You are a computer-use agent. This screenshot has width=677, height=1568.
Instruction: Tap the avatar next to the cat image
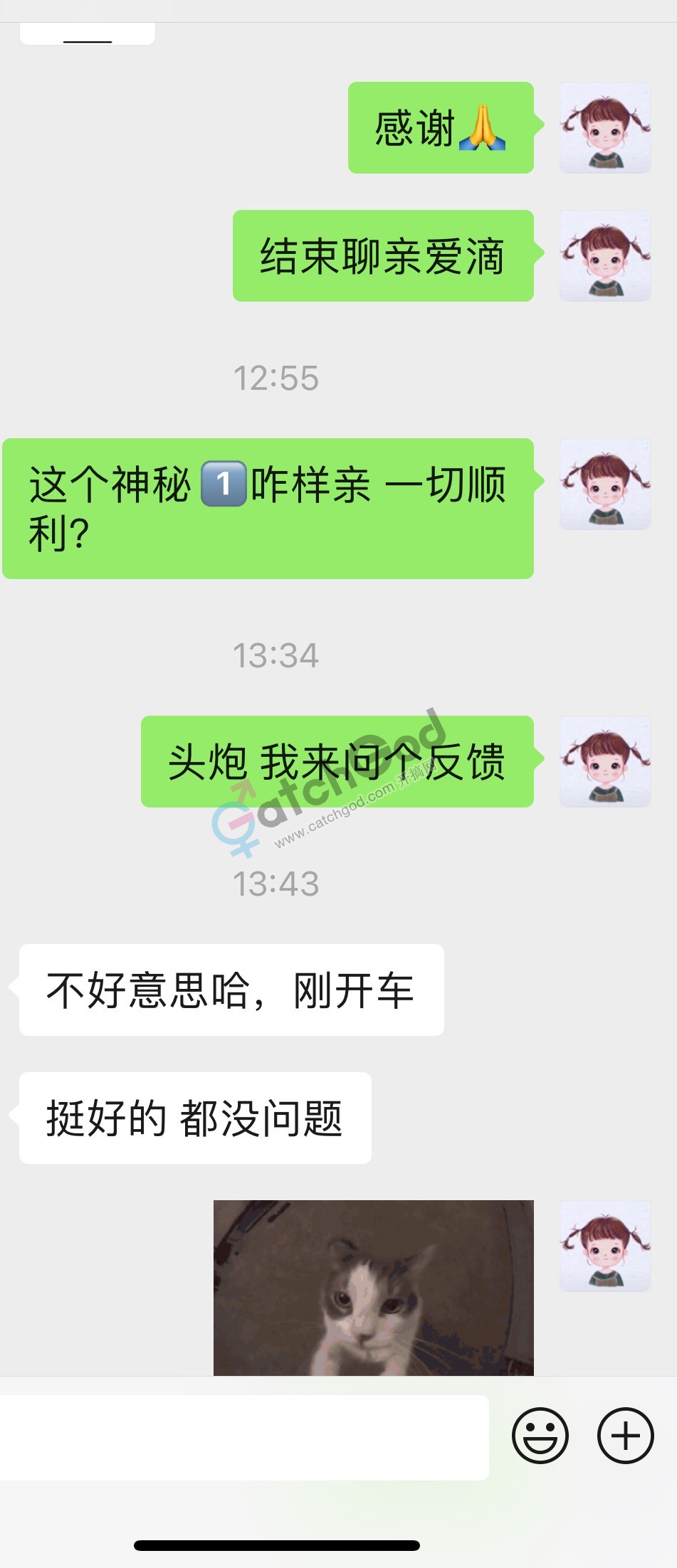pyautogui.click(x=605, y=1246)
